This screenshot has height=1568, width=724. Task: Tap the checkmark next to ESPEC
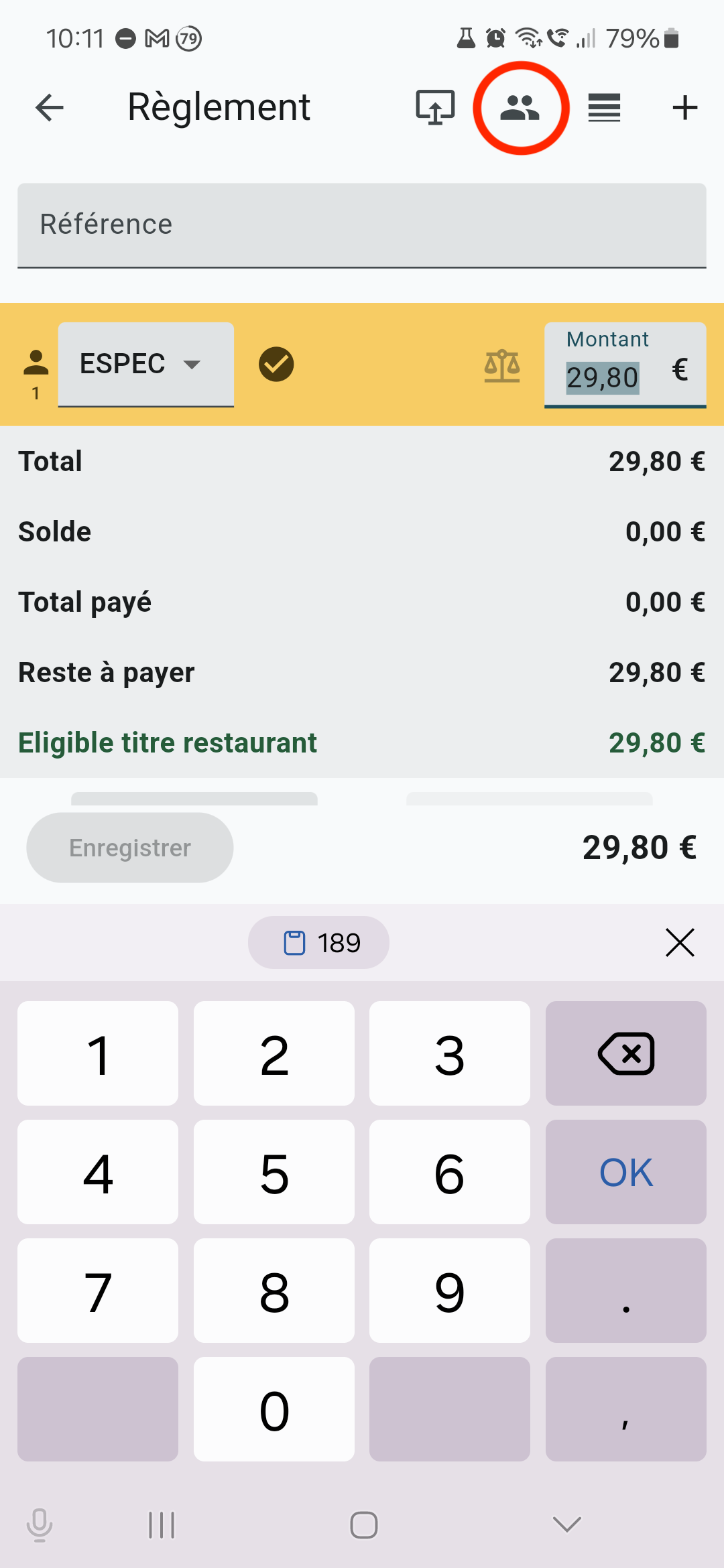[276, 365]
